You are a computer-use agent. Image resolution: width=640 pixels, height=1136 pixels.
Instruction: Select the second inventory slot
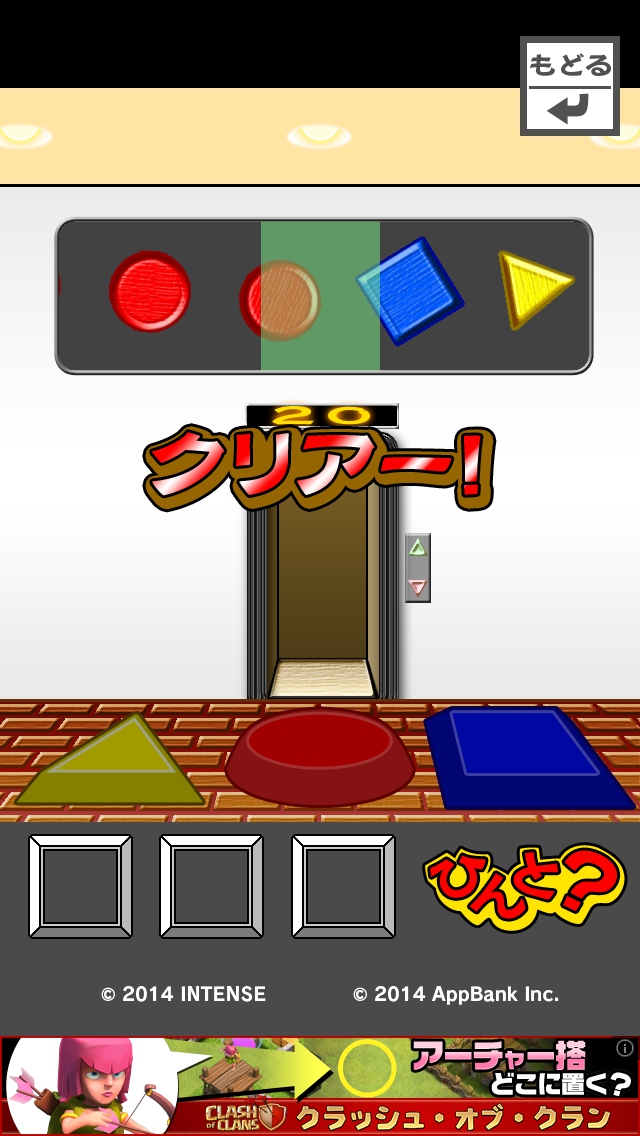coord(211,886)
